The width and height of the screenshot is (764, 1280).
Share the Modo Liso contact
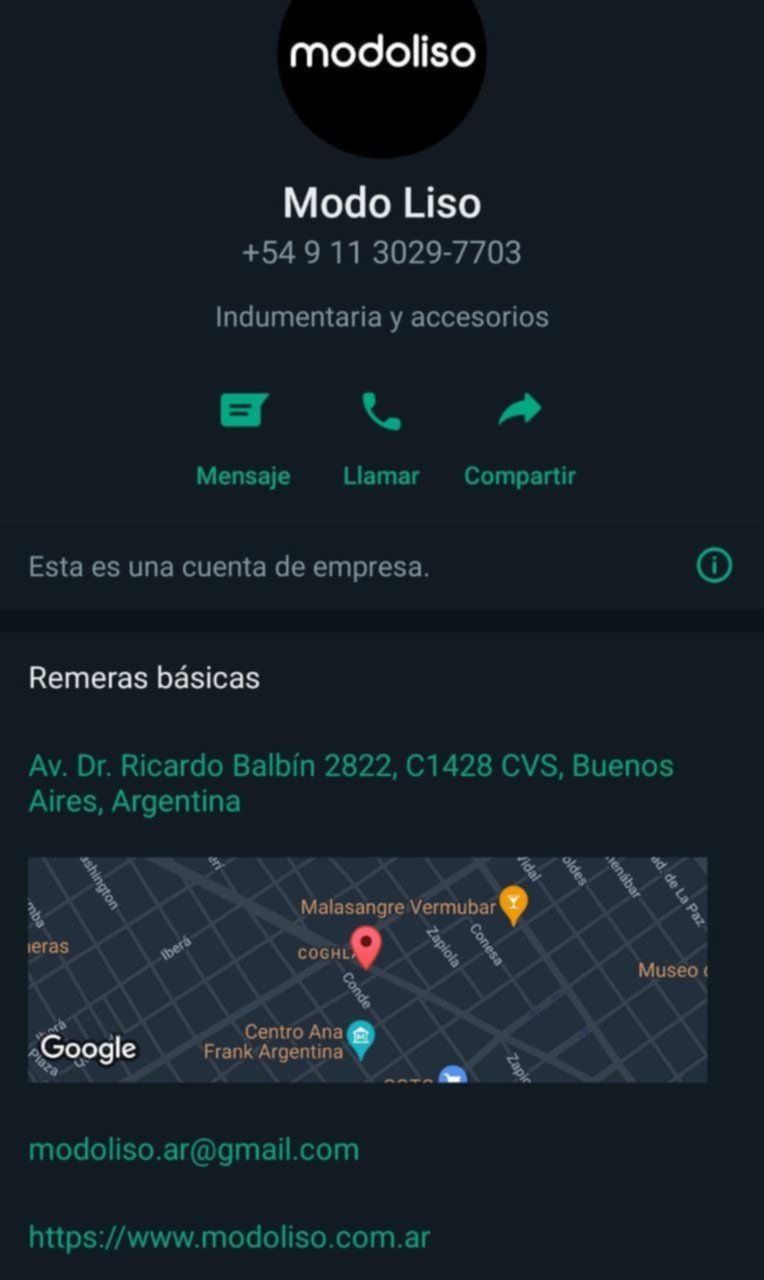click(x=519, y=435)
